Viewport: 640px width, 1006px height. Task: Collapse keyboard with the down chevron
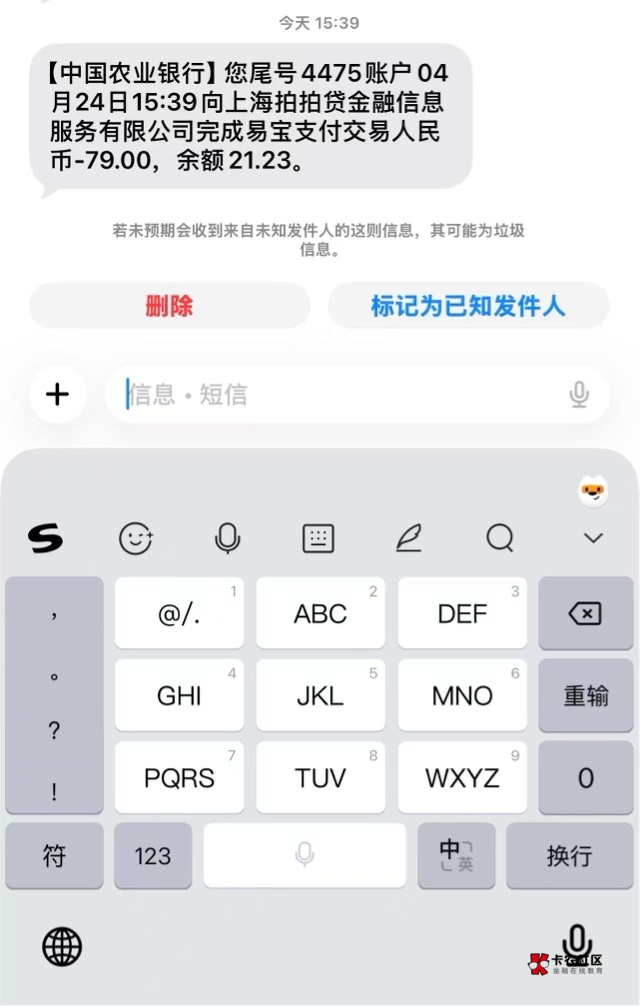tap(593, 539)
